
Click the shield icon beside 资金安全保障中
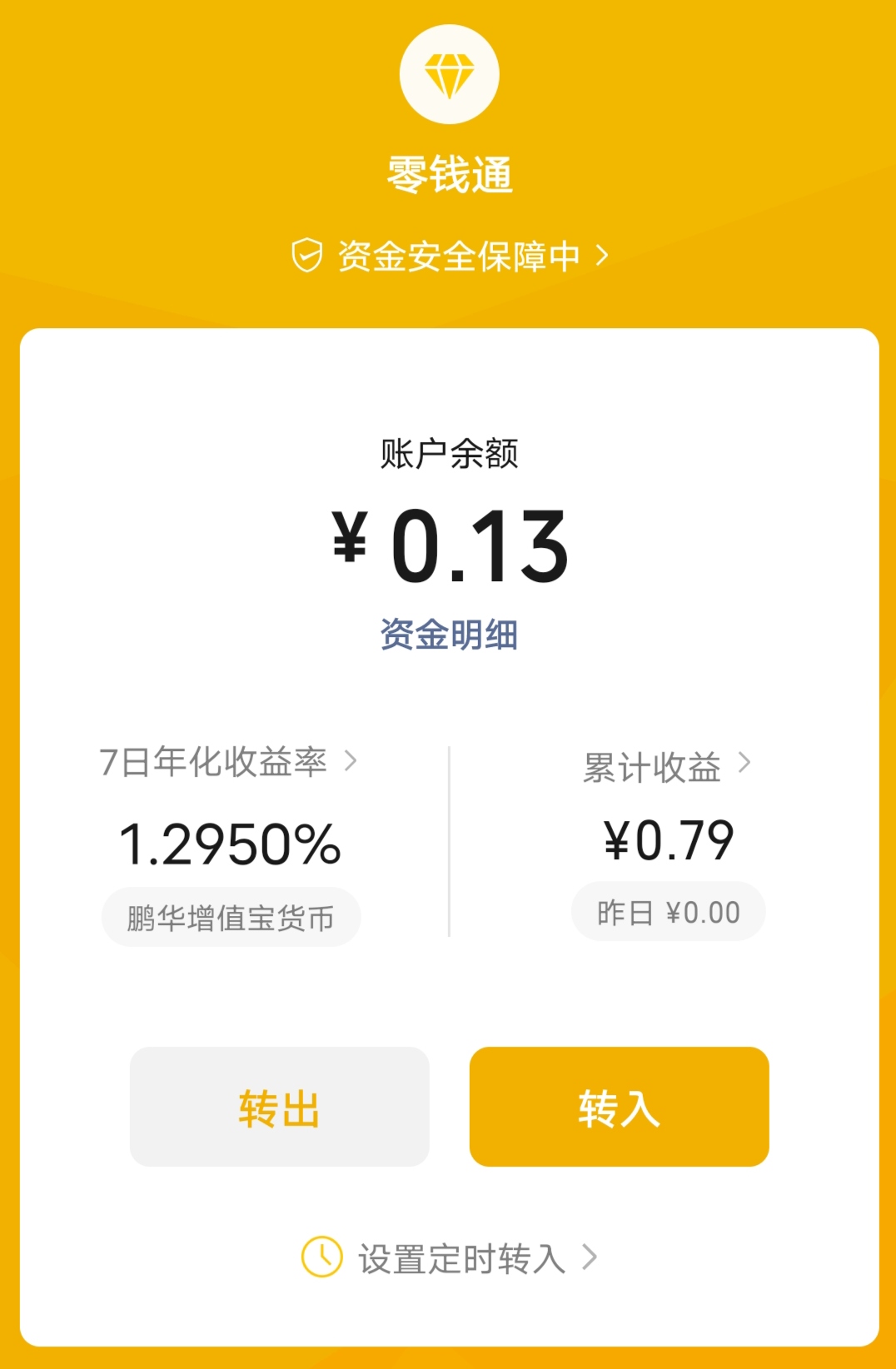point(307,255)
